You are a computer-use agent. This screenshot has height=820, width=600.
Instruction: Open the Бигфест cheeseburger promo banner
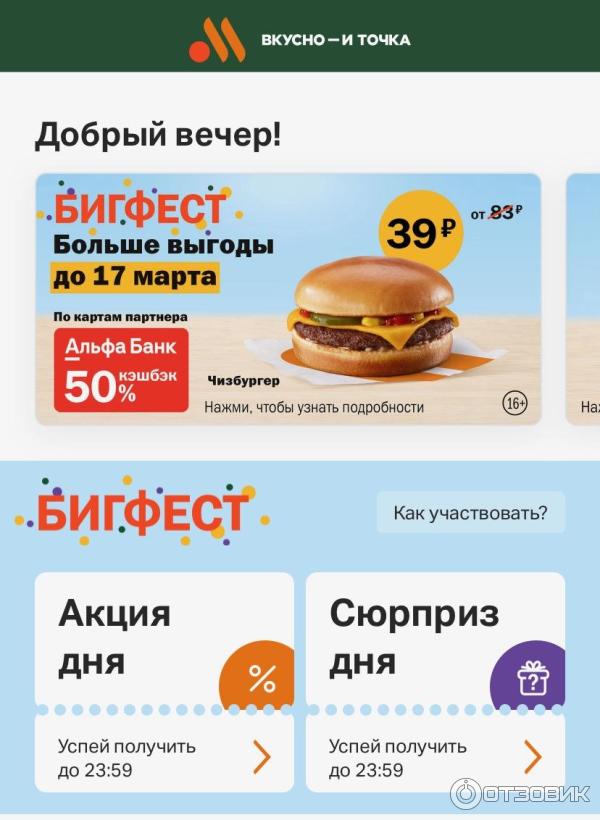pos(288,299)
